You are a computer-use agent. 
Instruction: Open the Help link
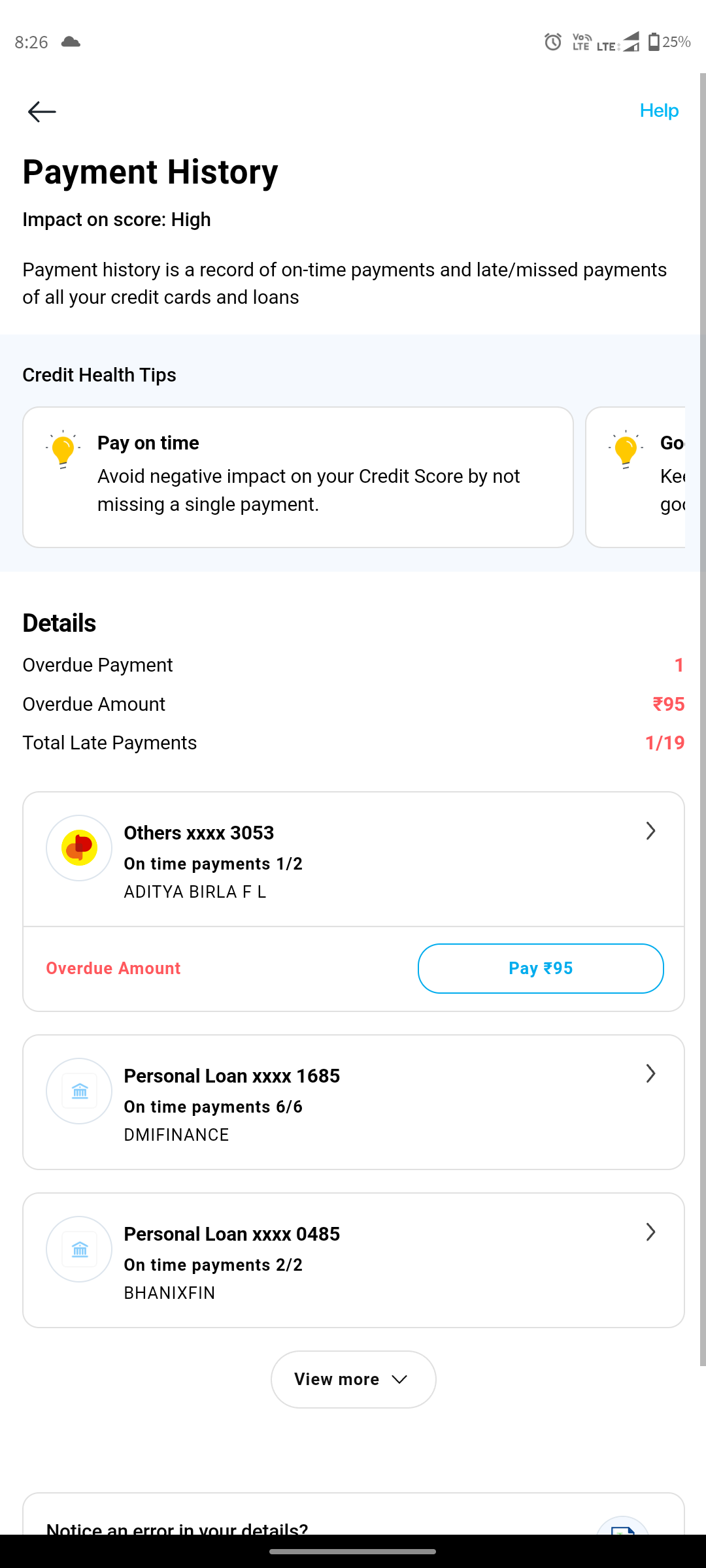pos(659,111)
